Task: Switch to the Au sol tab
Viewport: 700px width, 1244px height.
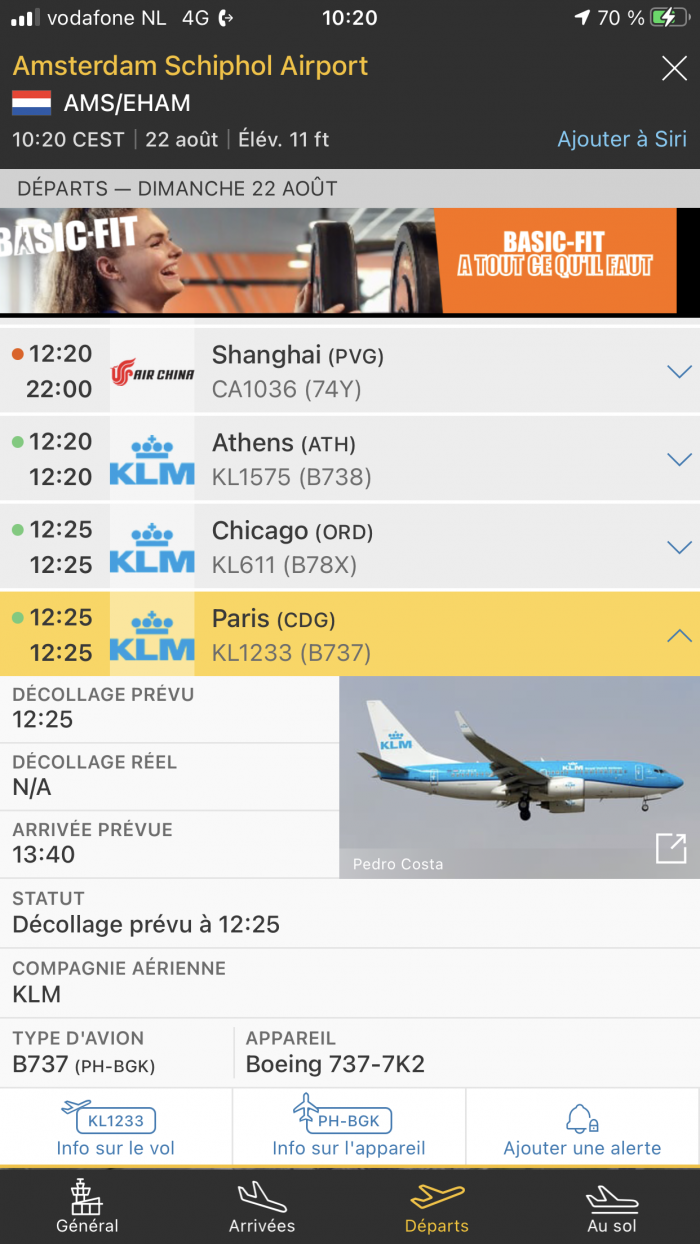Action: click(x=612, y=1206)
